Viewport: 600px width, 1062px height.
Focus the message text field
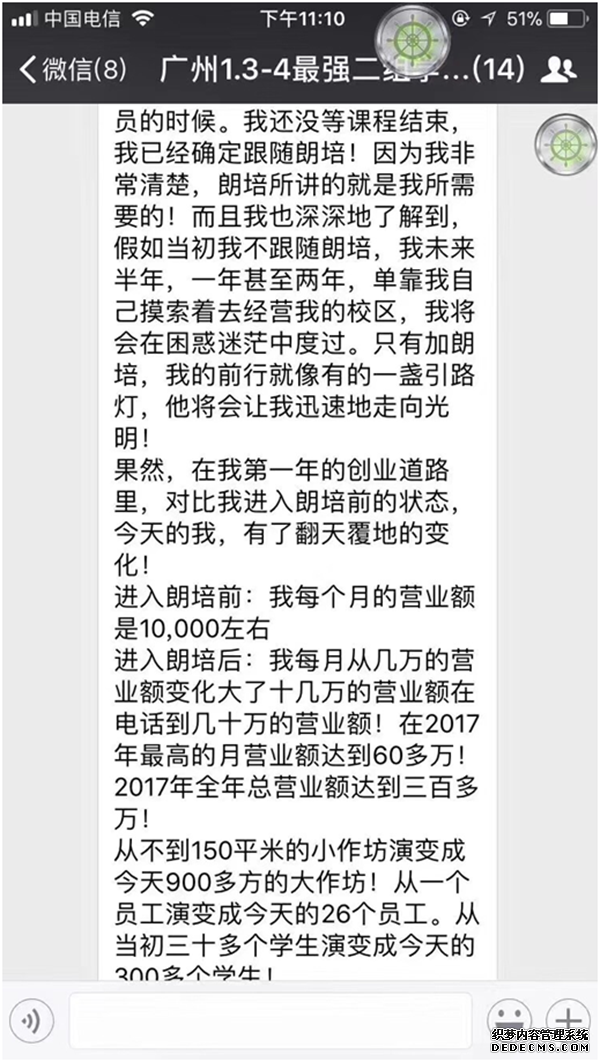tap(270, 1020)
